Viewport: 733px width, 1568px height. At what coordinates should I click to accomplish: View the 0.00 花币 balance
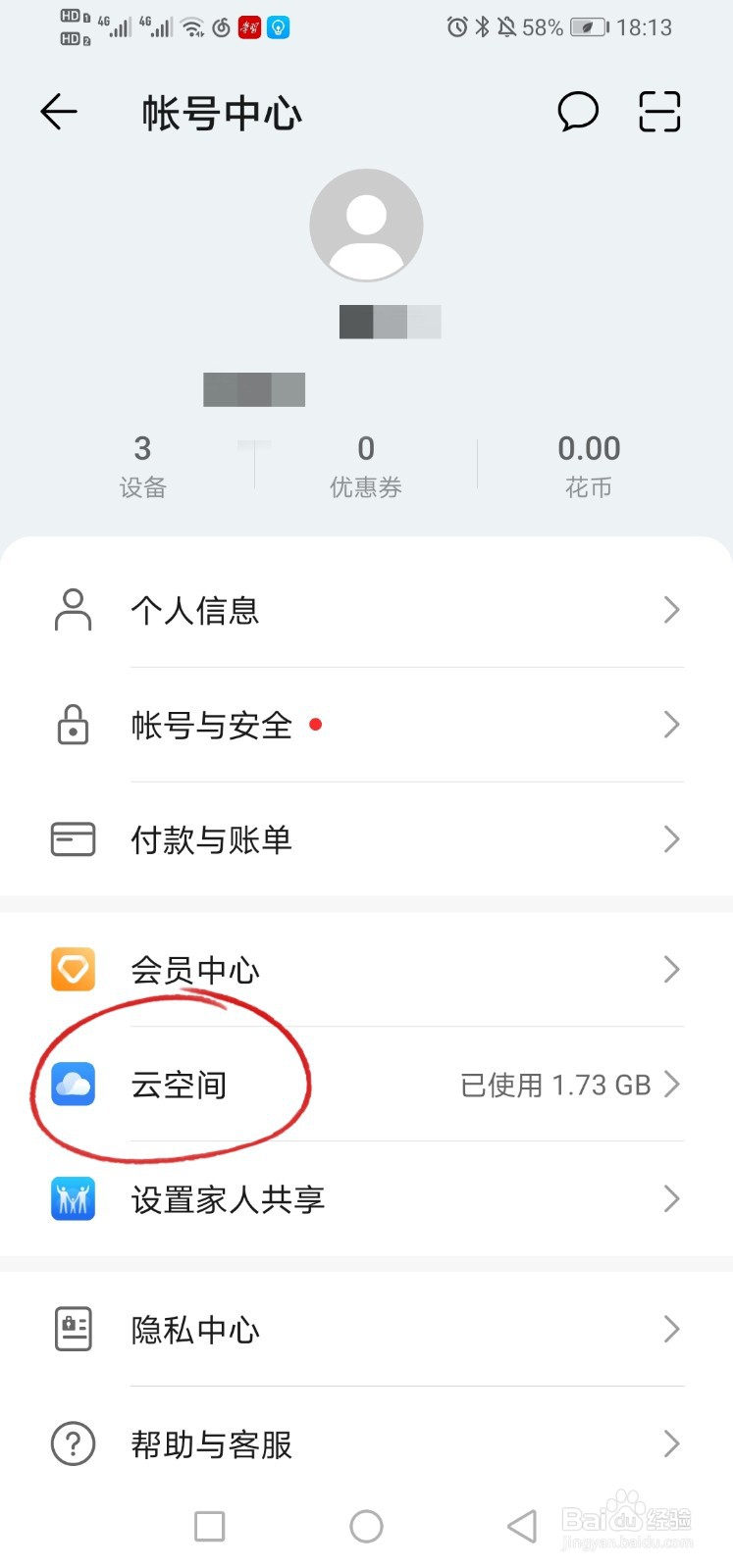click(x=588, y=464)
